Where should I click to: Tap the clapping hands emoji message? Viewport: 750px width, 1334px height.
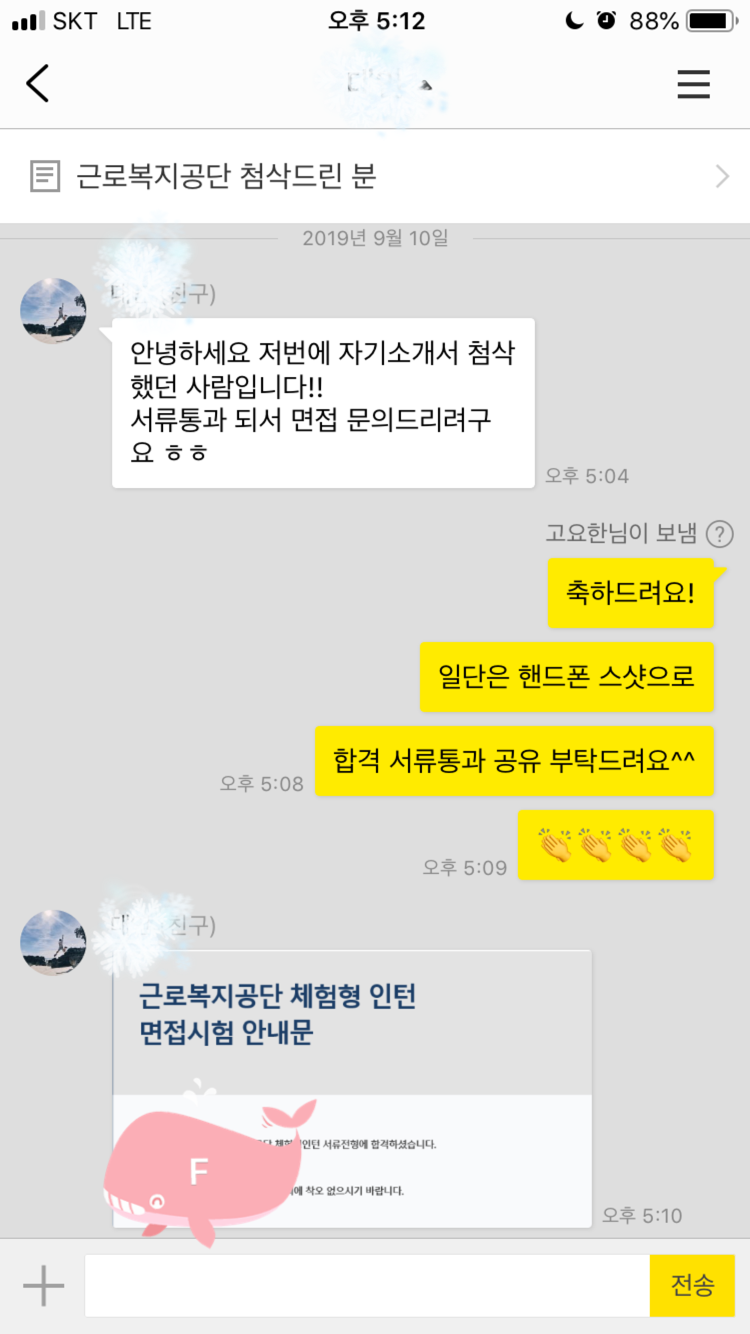point(617,845)
